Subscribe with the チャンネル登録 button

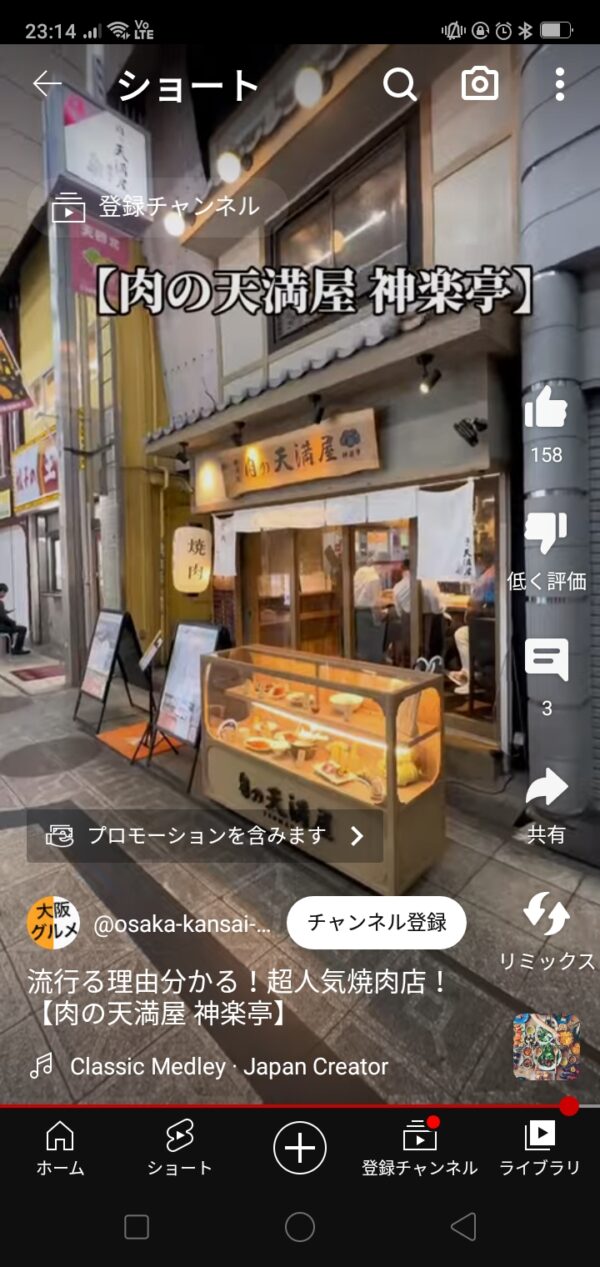point(376,922)
